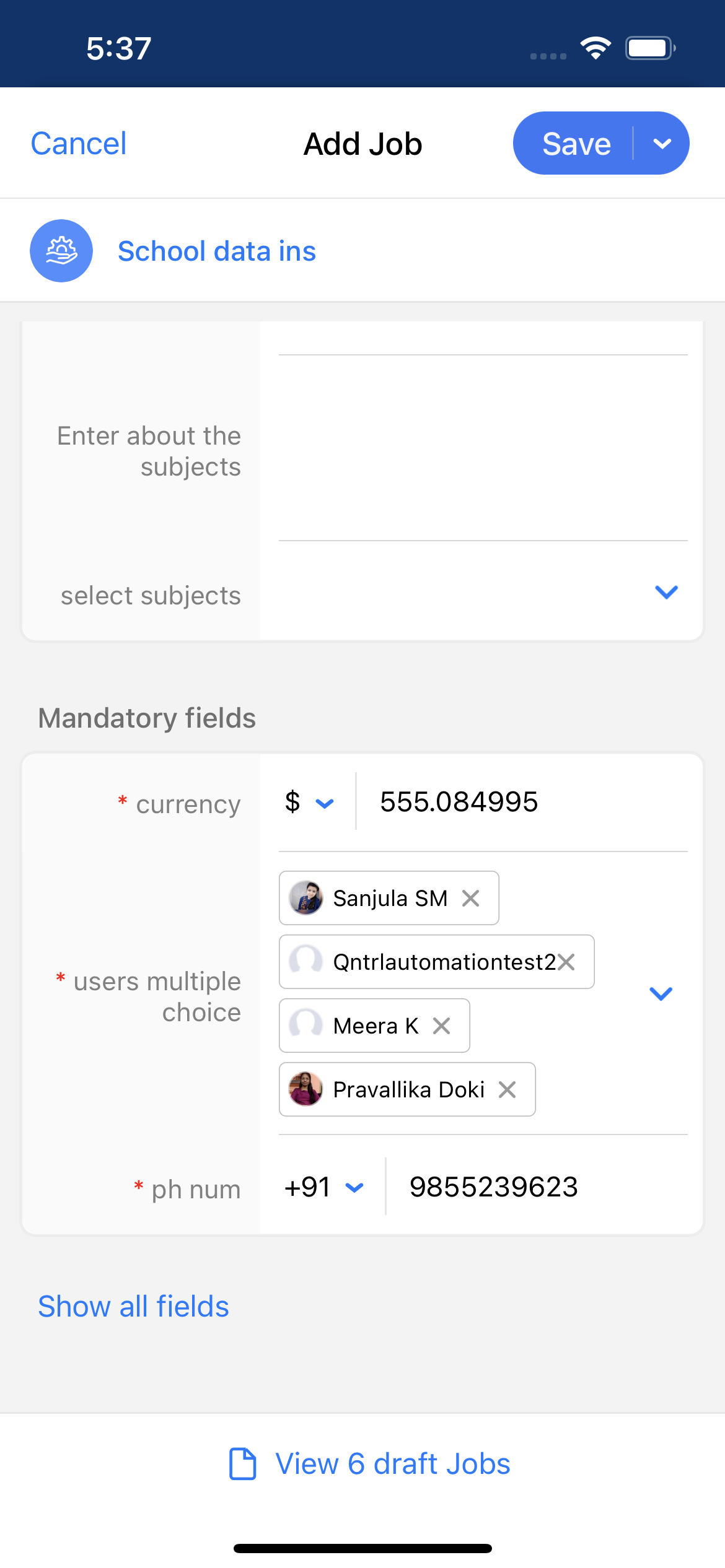Remove Sanjula SM from users
The height and width of the screenshot is (1568, 725).
[471, 899]
